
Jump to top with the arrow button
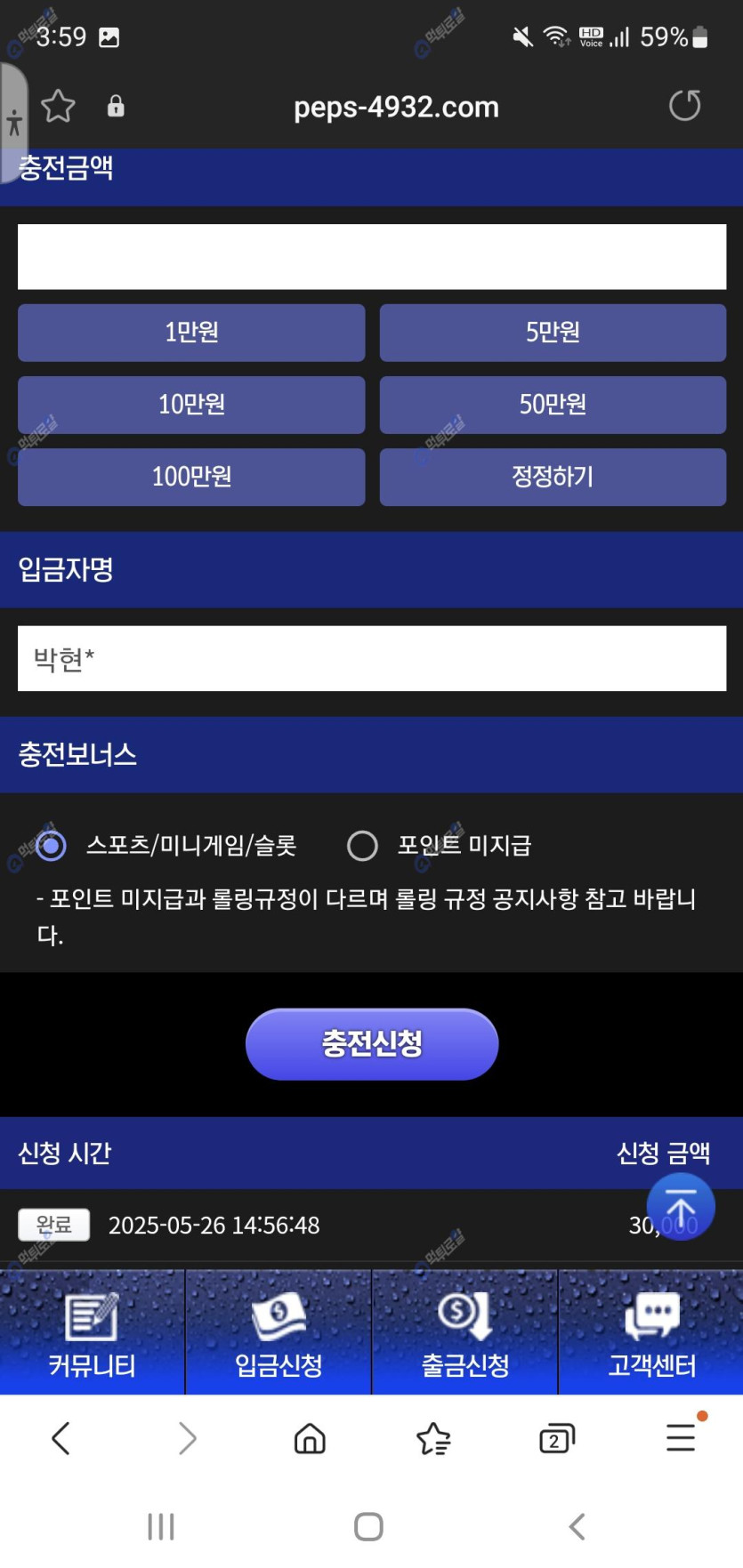681,1207
